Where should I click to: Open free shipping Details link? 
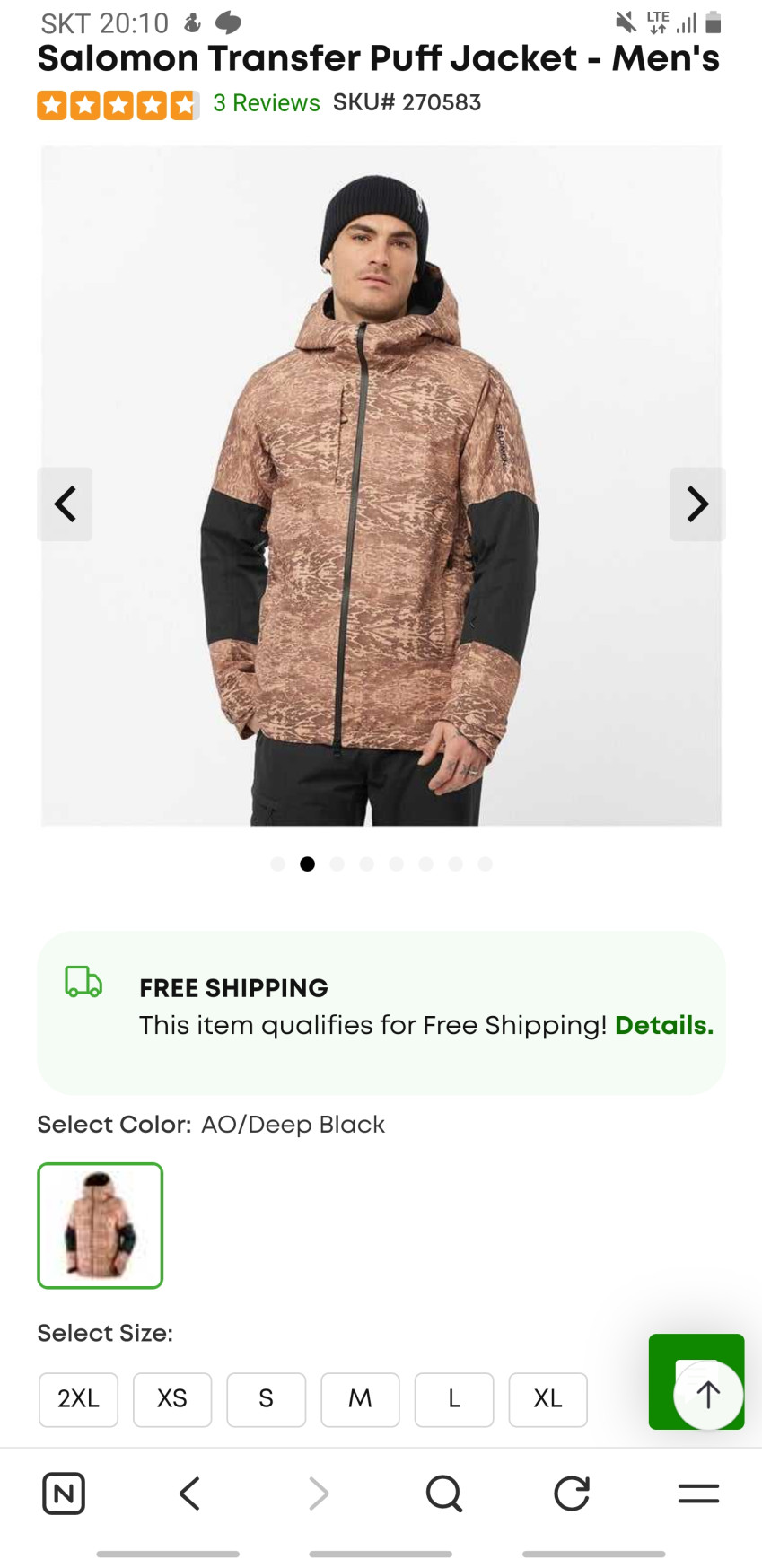pos(664,1025)
